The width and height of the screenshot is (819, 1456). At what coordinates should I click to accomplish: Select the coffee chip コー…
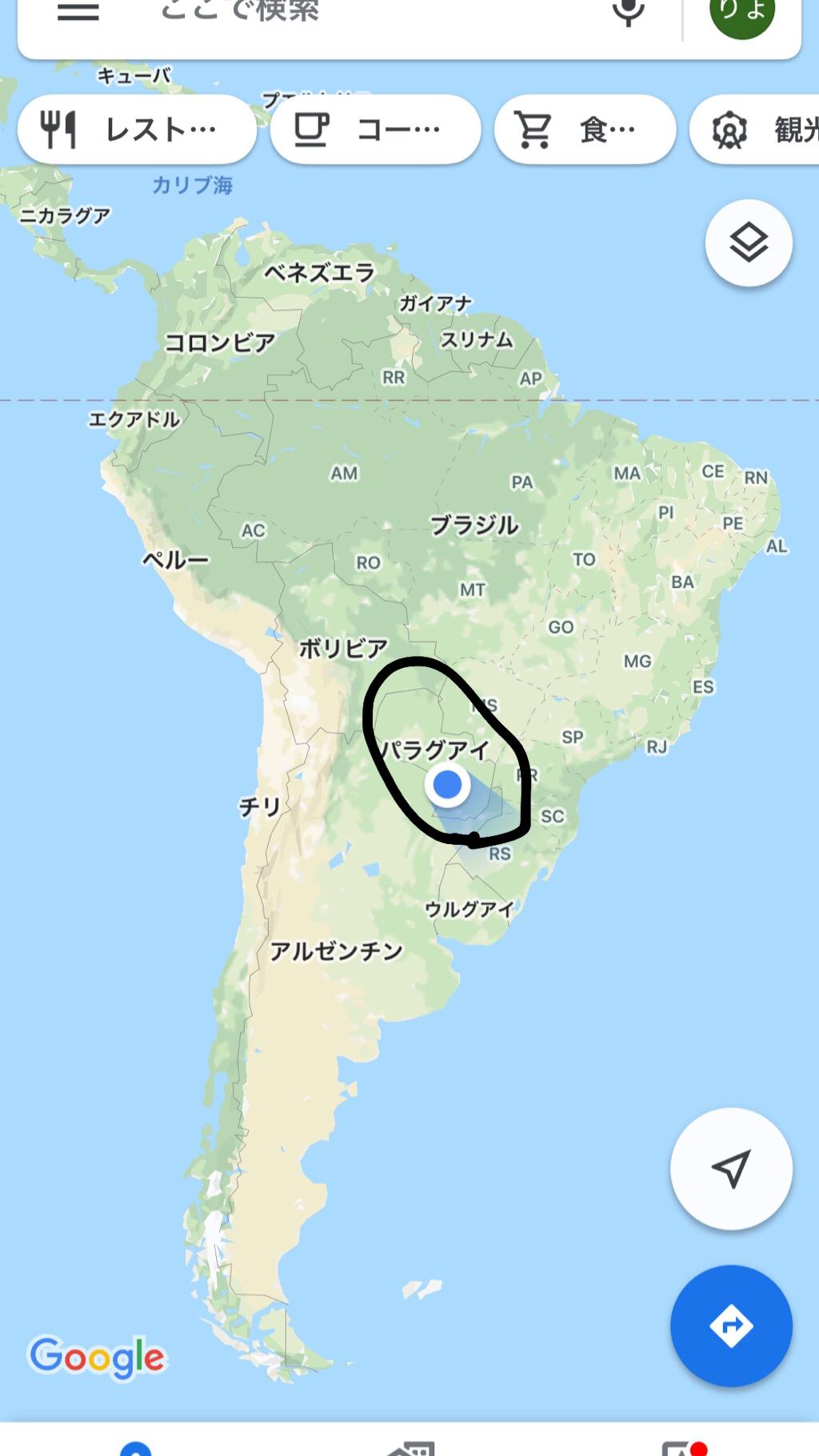point(376,130)
